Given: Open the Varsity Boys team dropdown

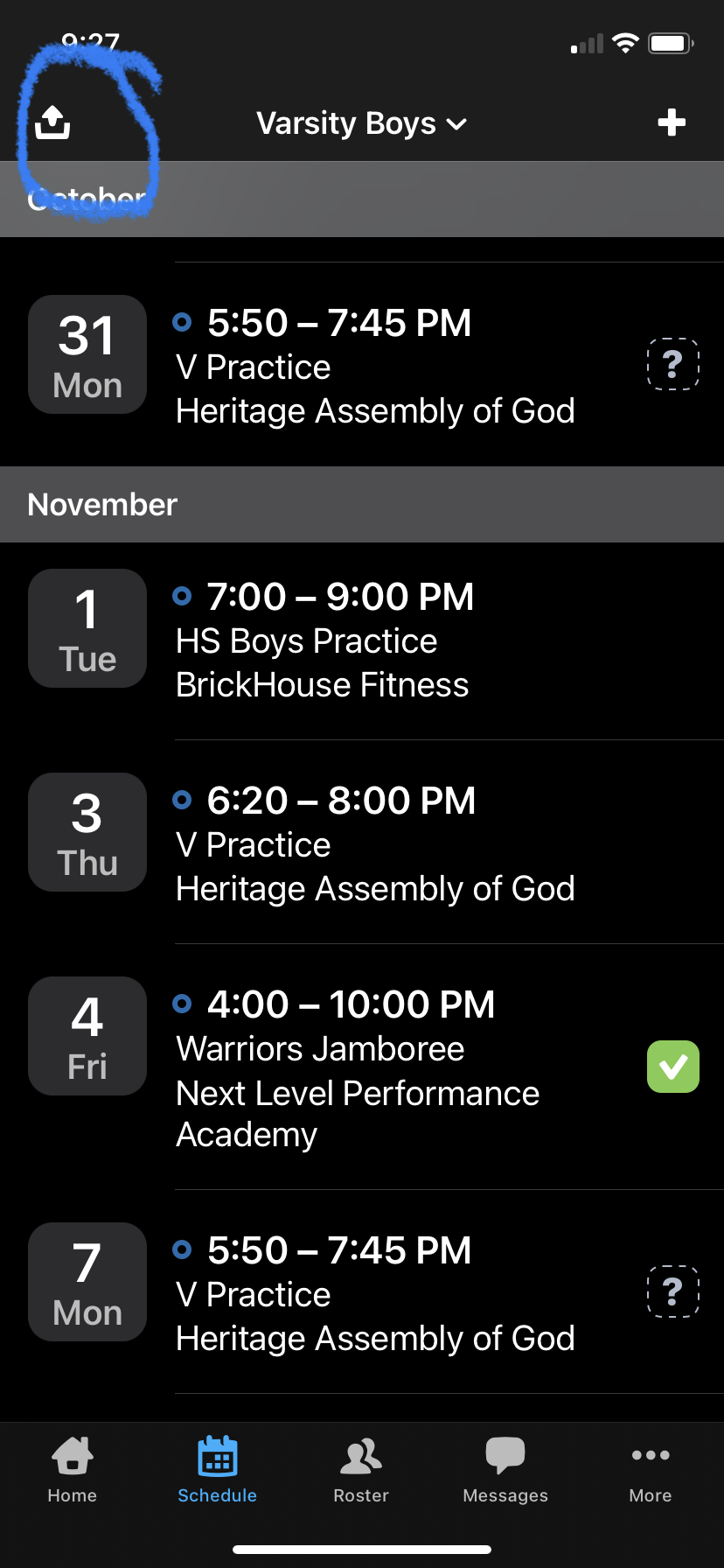Looking at the screenshot, I should (x=361, y=123).
